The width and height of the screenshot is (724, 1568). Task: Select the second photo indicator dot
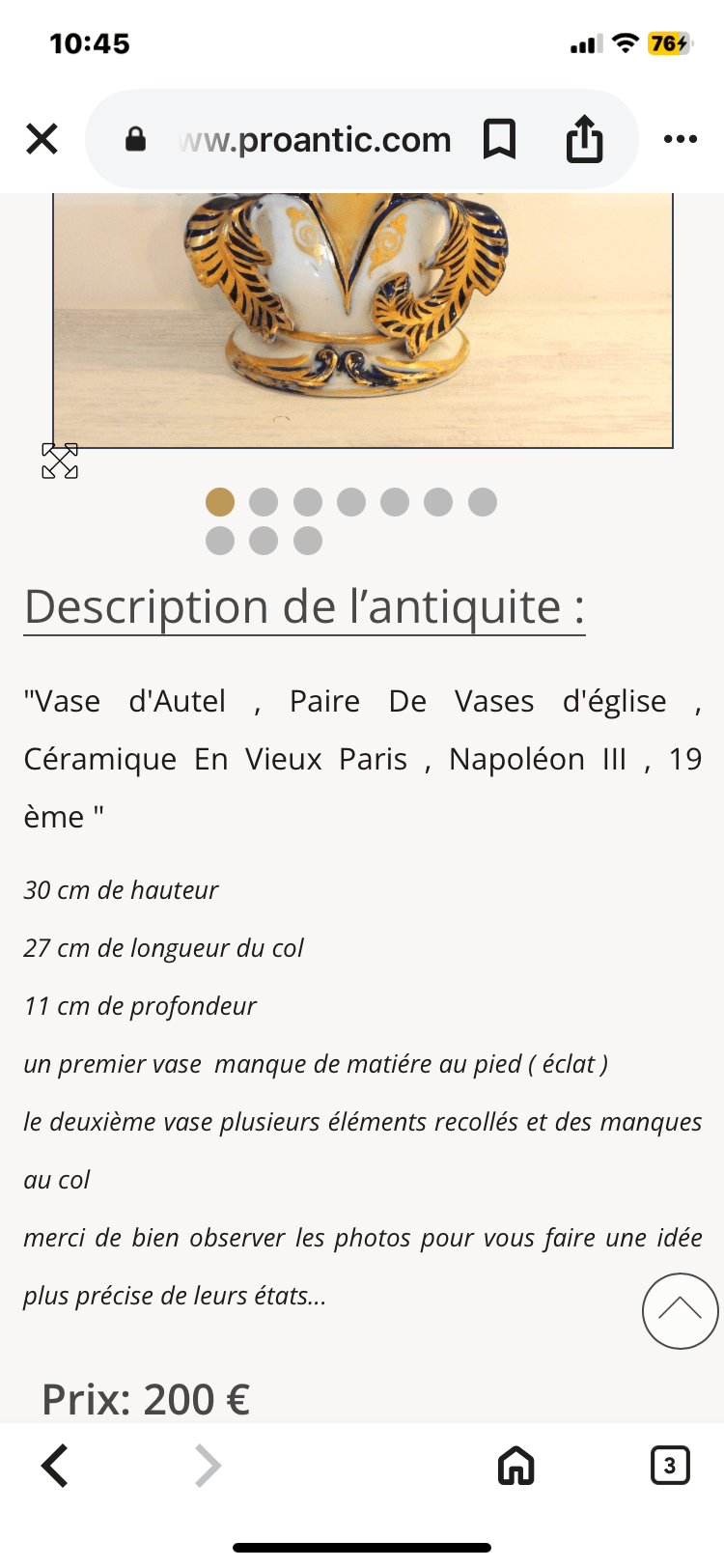click(264, 502)
